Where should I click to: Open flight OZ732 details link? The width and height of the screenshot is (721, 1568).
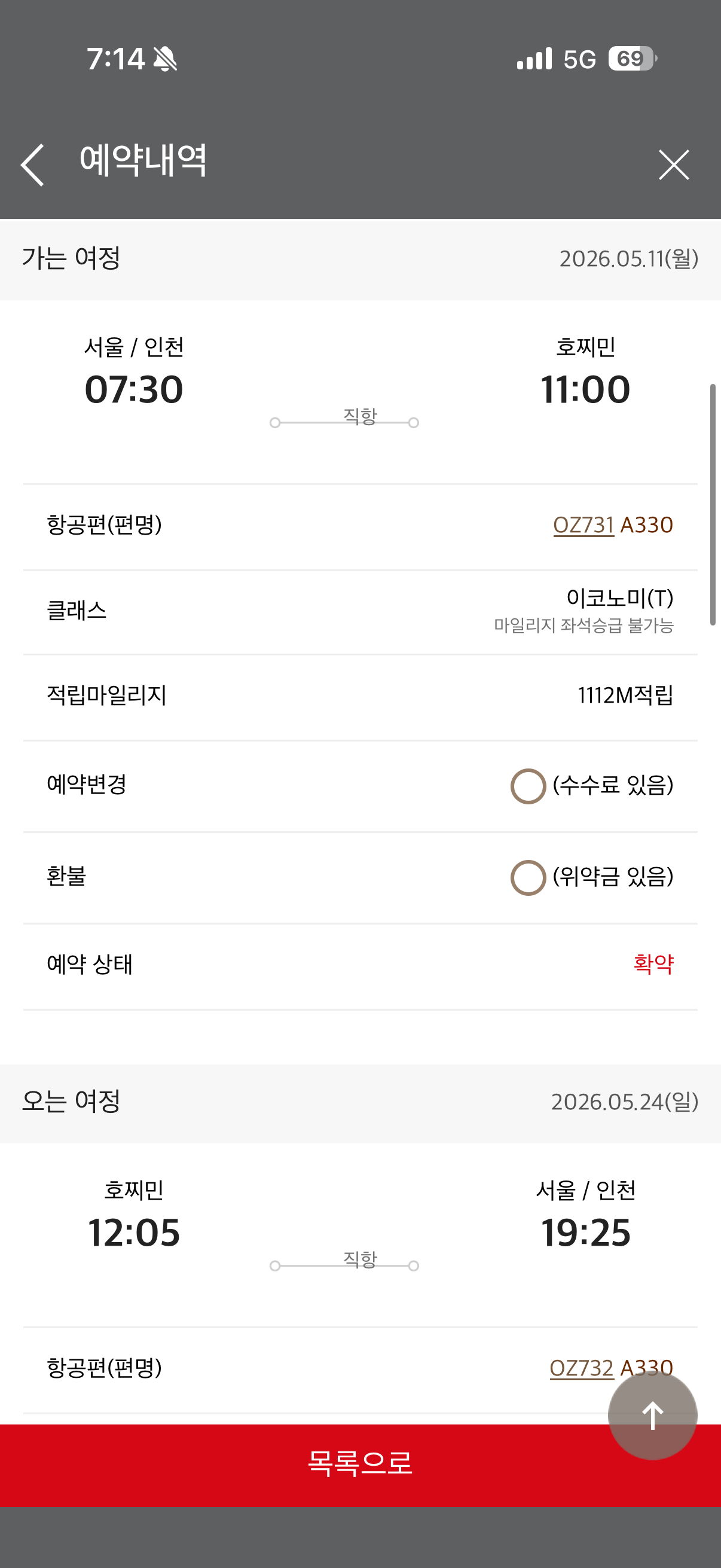[x=581, y=1368]
